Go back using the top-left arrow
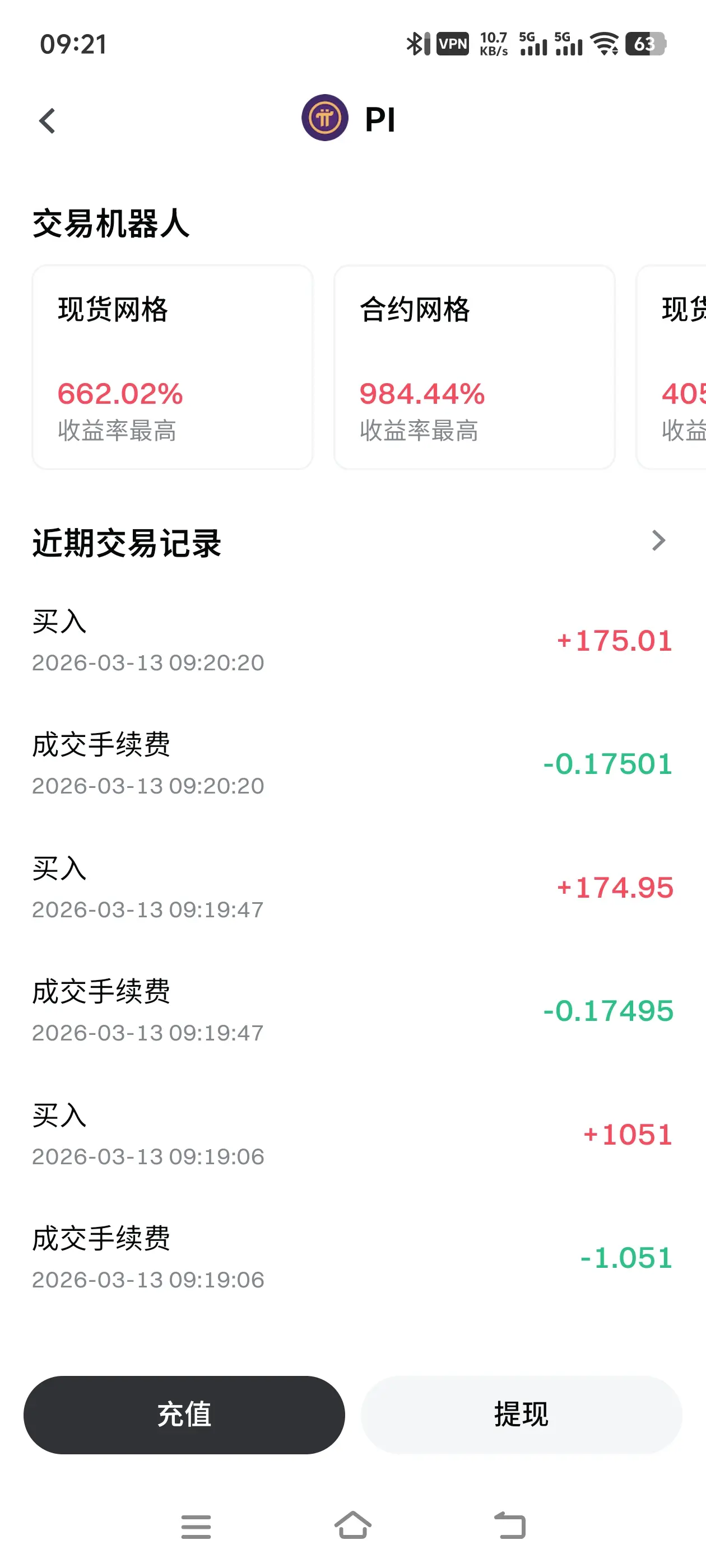Viewport: 706px width, 1568px height. [x=48, y=120]
